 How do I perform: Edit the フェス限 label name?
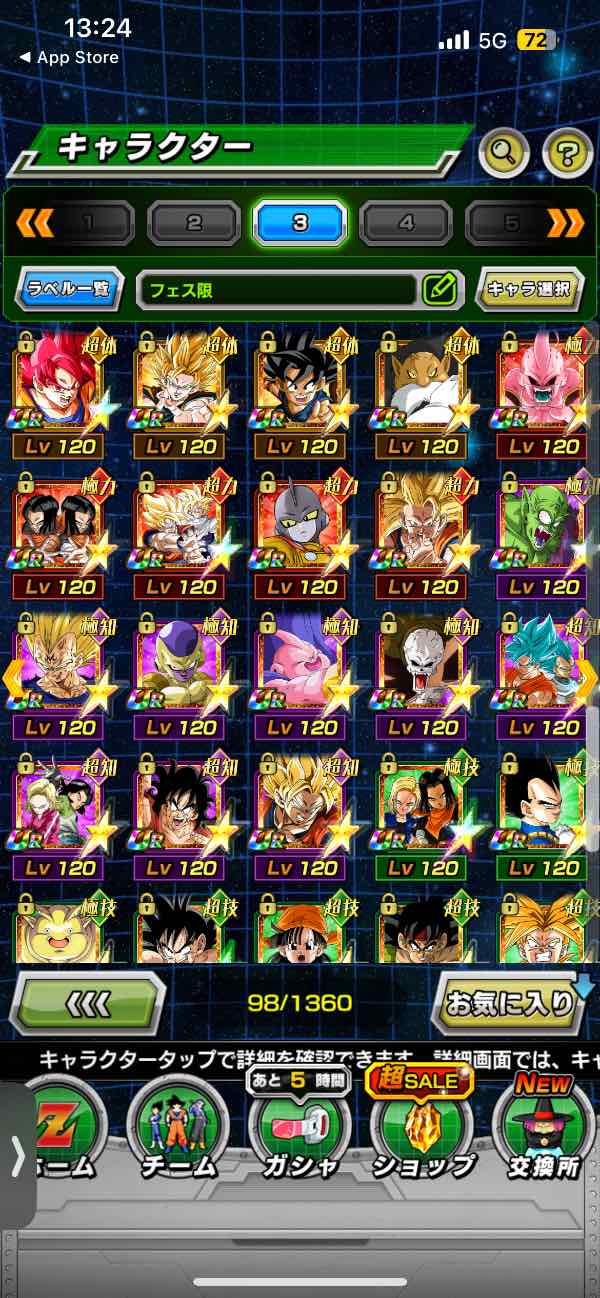point(440,291)
